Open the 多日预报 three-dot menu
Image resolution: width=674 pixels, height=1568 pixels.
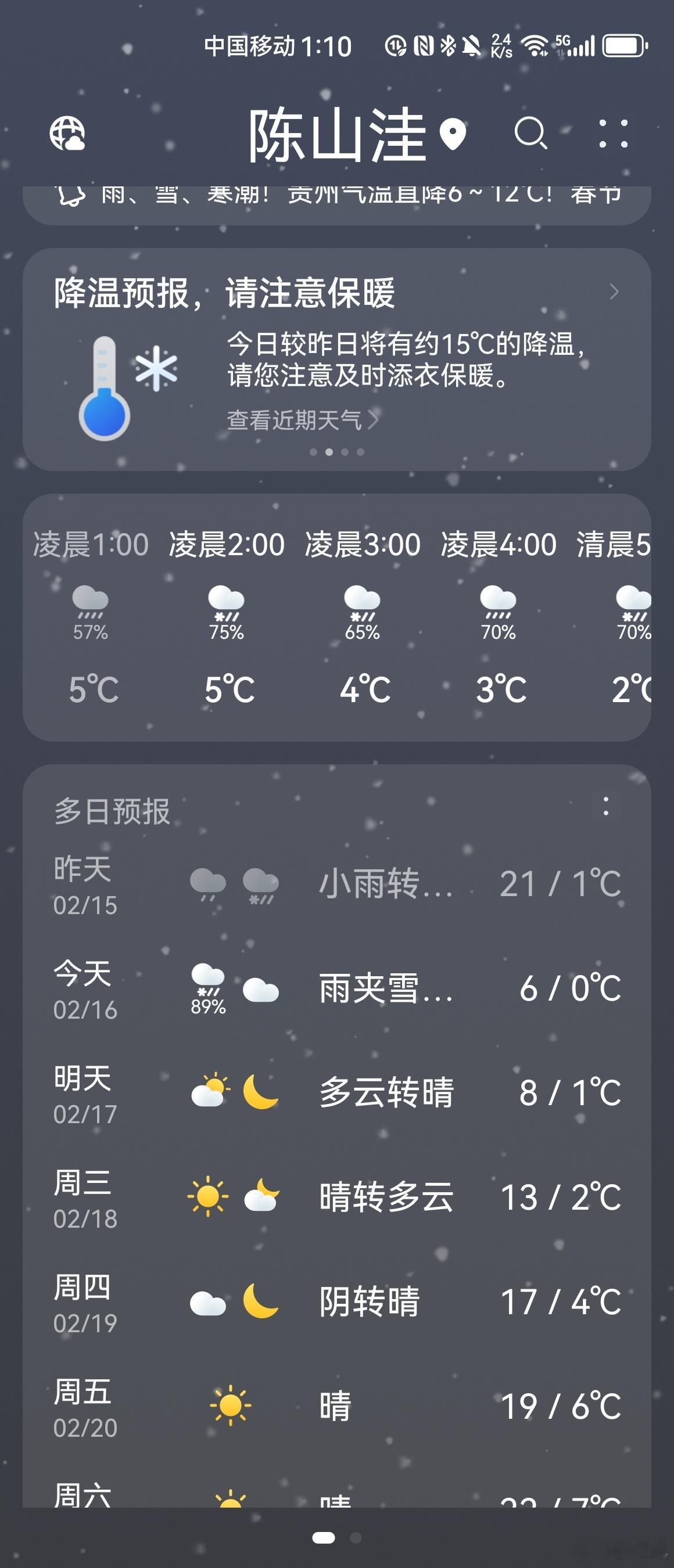[606, 809]
